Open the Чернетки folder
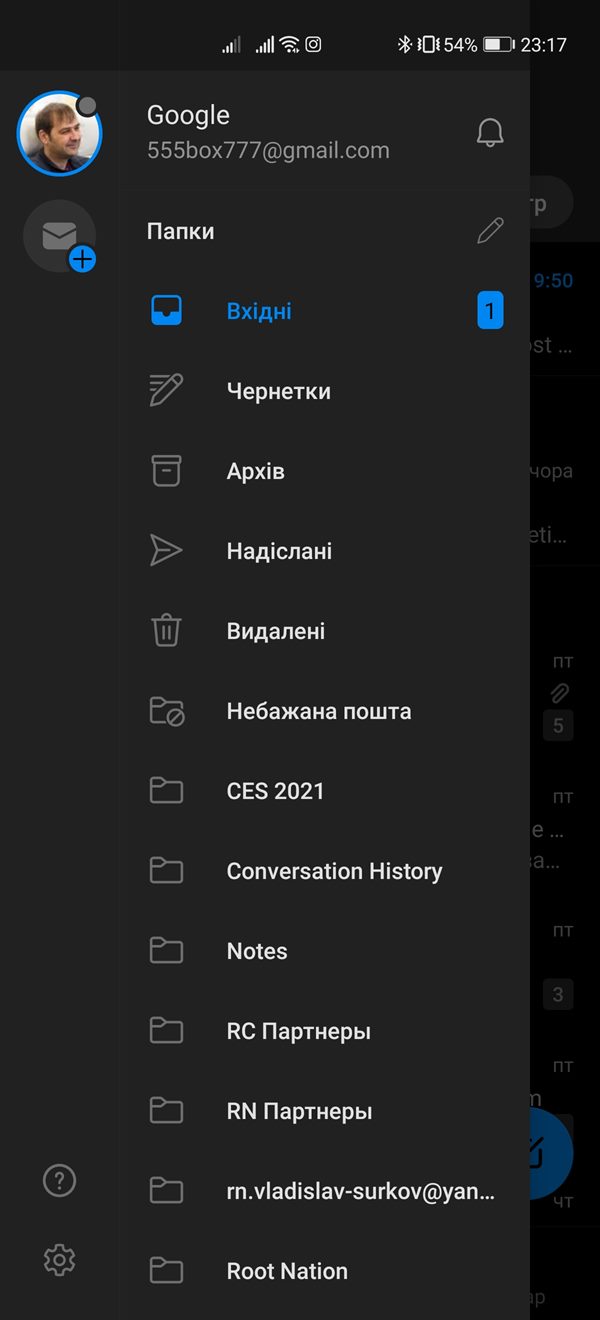This screenshot has height=1320, width=600. point(324,391)
